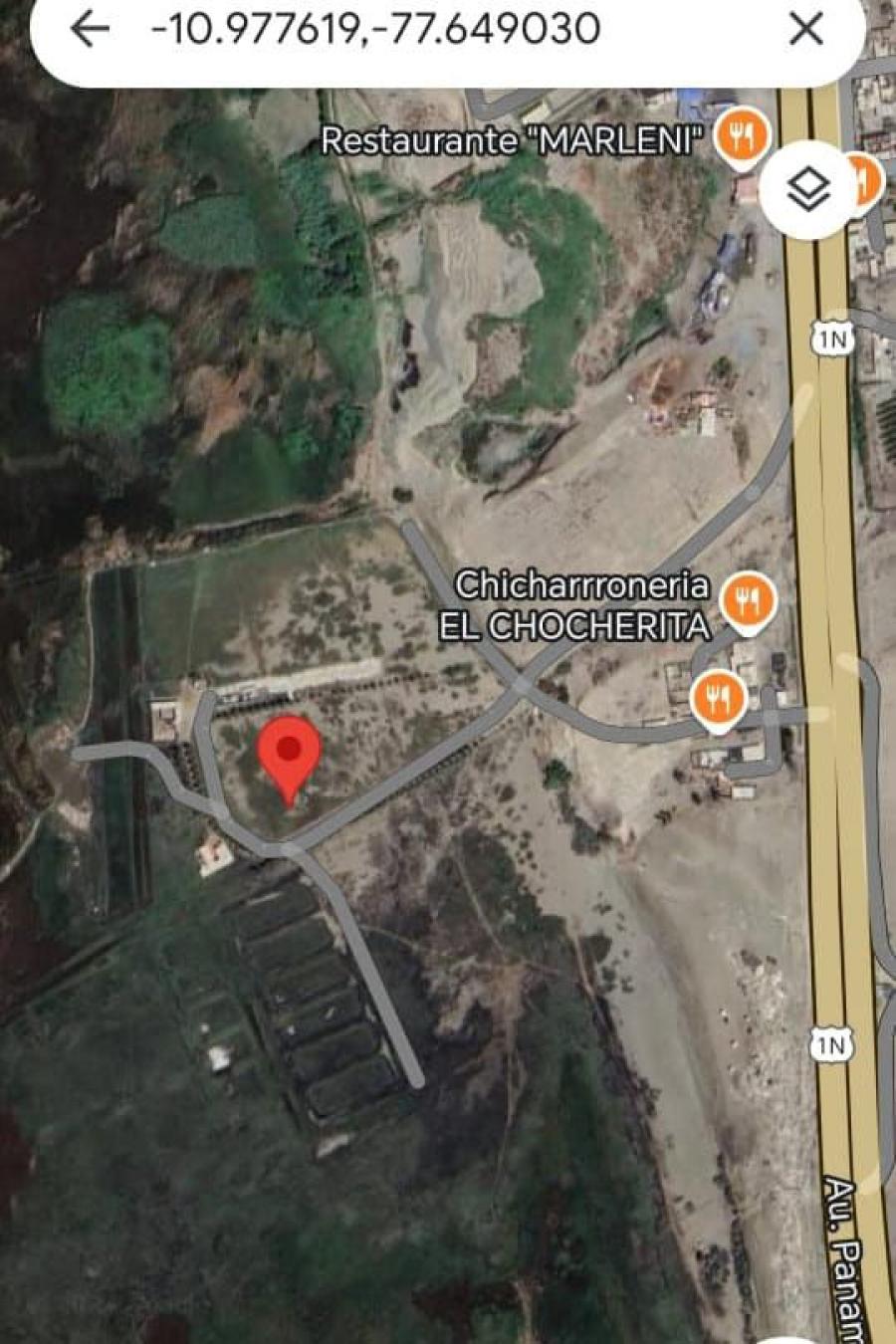The image size is (896, 1344).
Task: Open the unnamed restaurant marker below EL CHOCHERITA
Action: [717, 698]
